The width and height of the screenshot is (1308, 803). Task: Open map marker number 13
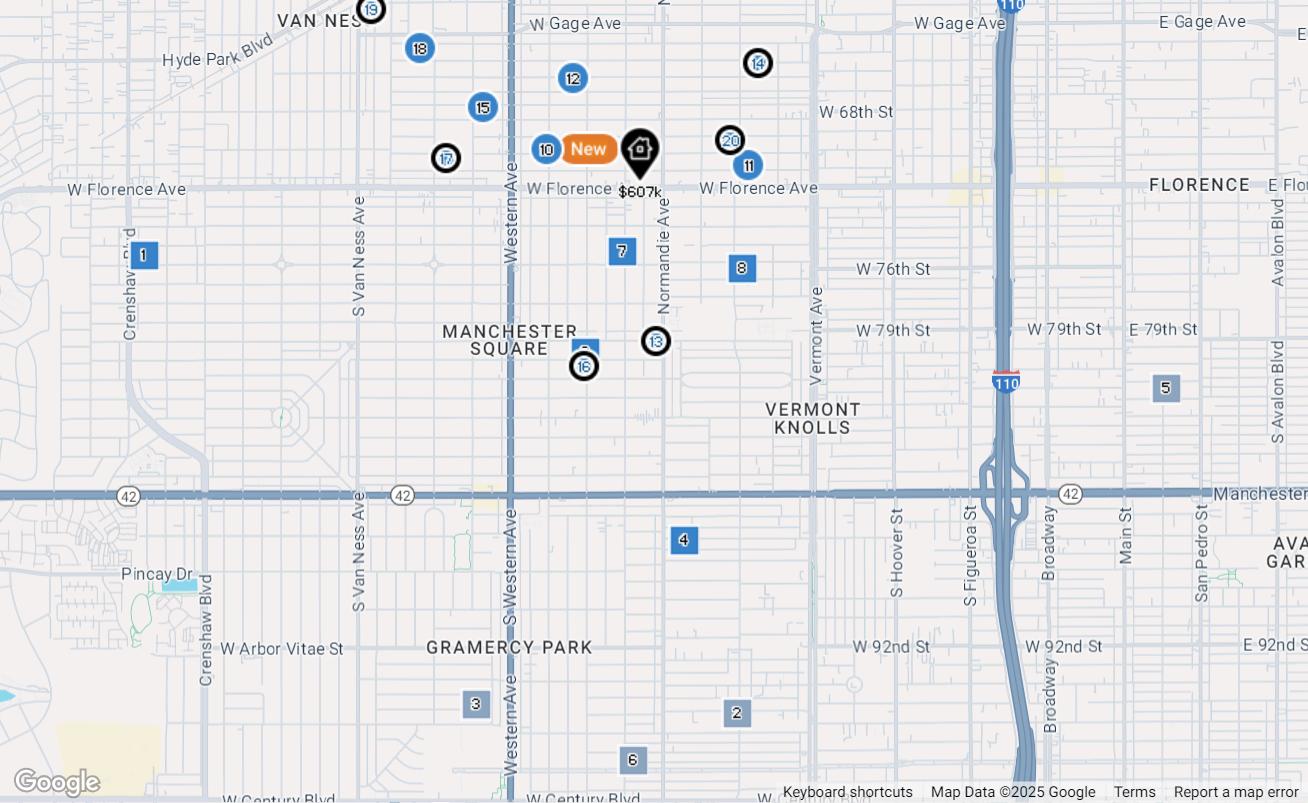(656, 341)
